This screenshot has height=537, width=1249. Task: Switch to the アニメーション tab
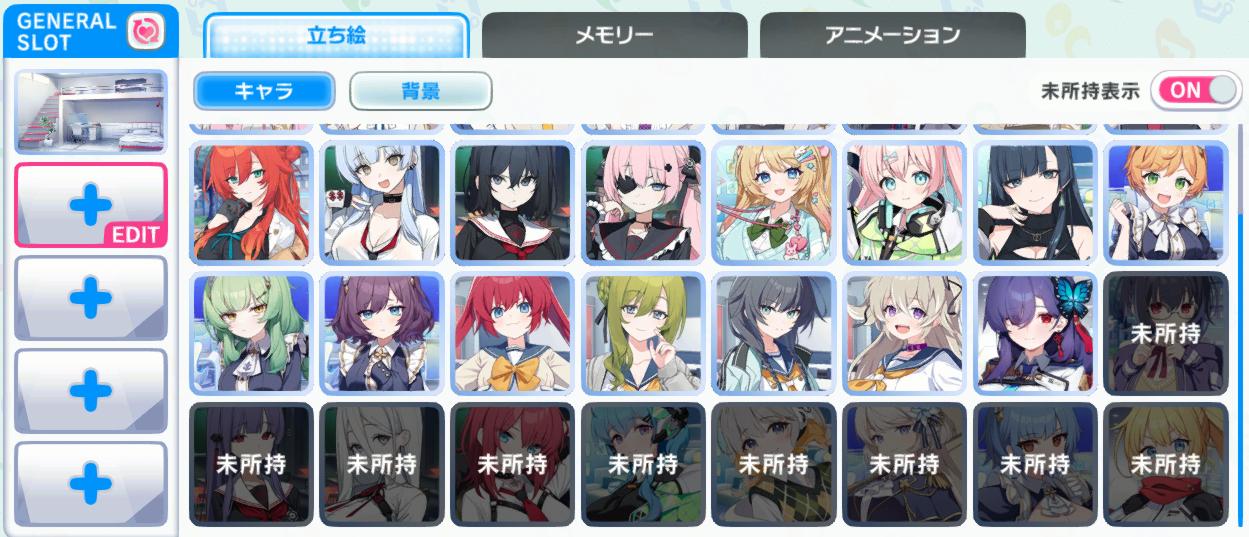pyautogui.click(x=892, y=36)
